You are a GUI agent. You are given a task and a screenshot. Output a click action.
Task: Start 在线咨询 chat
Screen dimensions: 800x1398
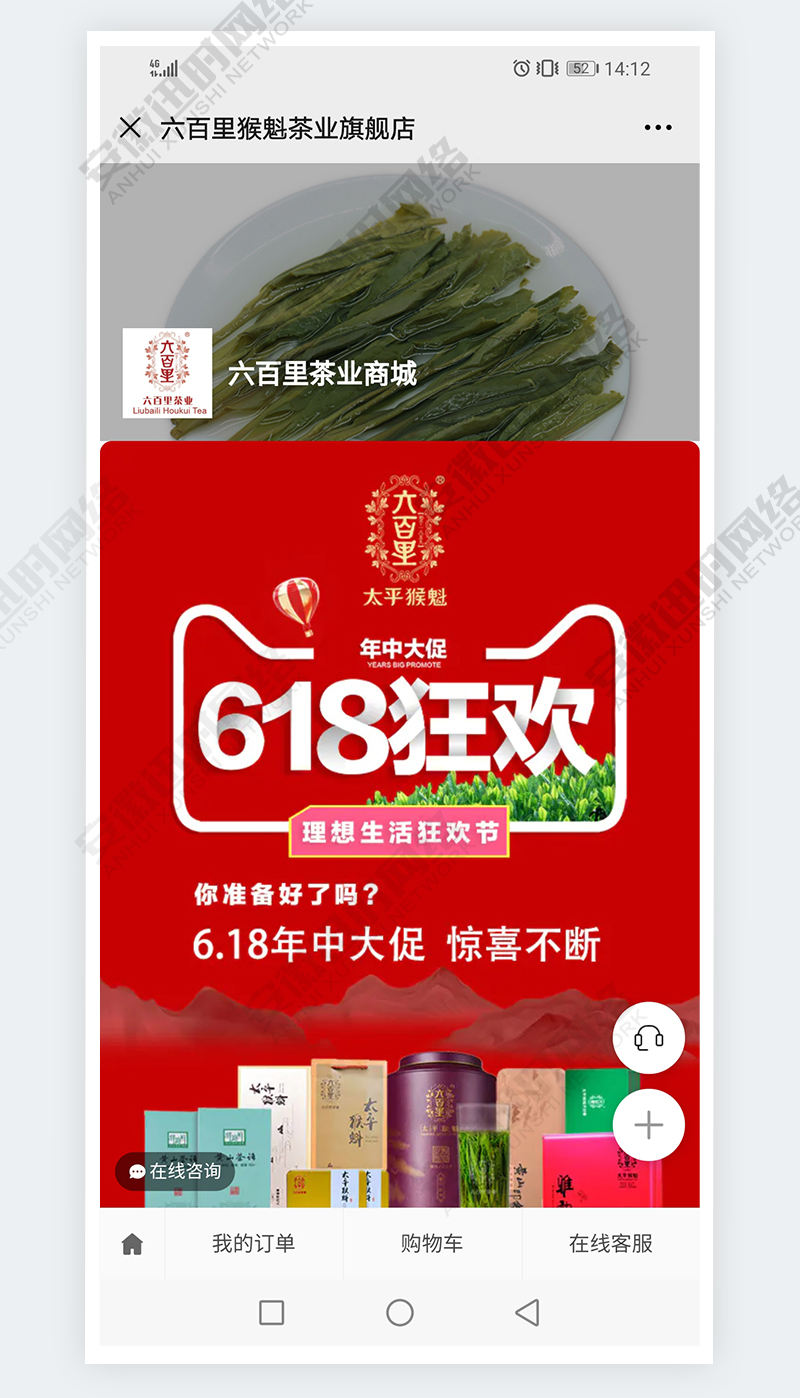(x=175, y=1171)
